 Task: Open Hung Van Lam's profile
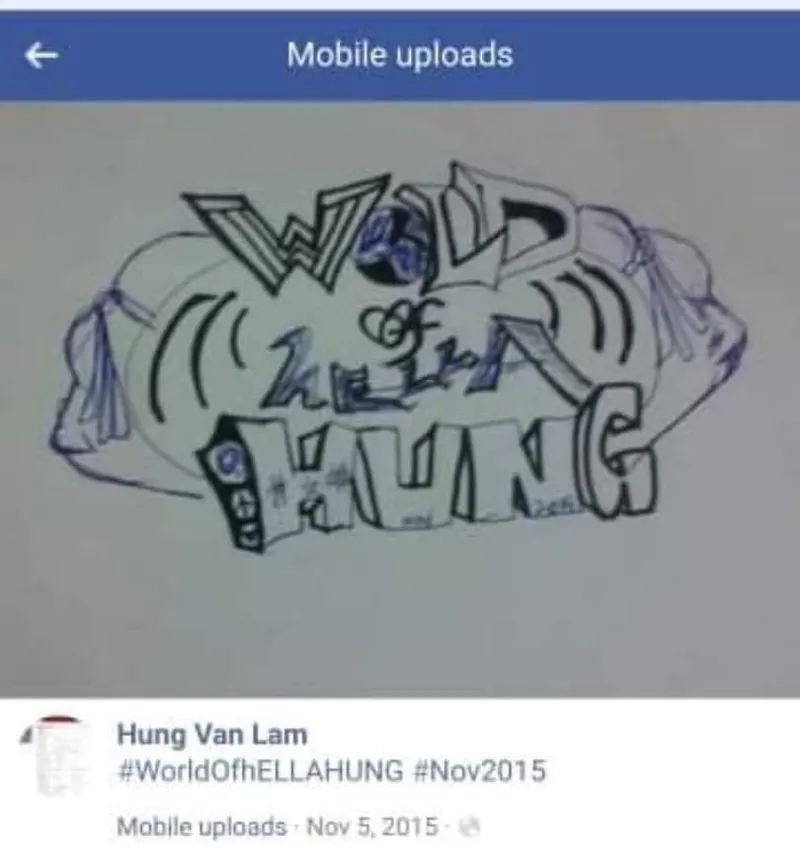[212, 735]
